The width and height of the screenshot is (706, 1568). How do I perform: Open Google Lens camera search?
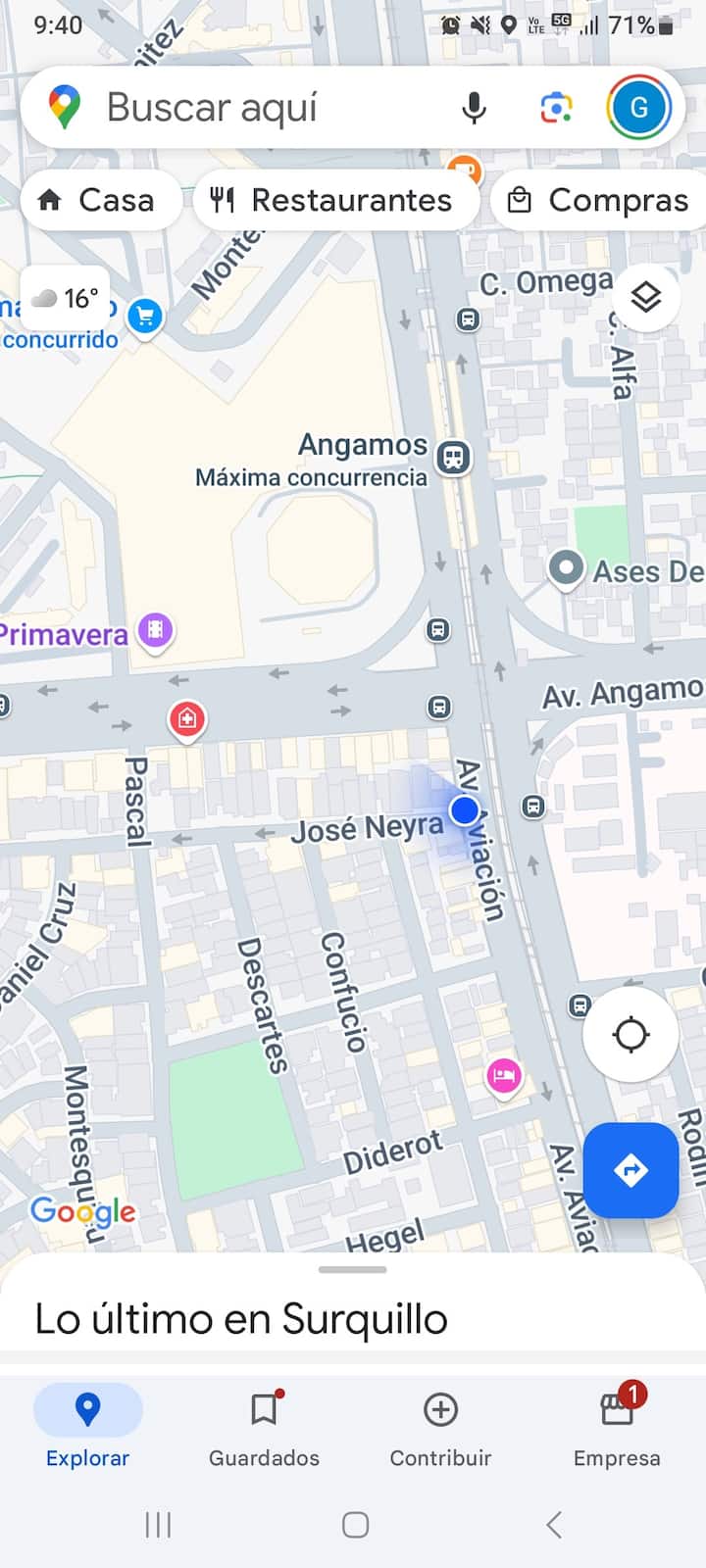556,108
